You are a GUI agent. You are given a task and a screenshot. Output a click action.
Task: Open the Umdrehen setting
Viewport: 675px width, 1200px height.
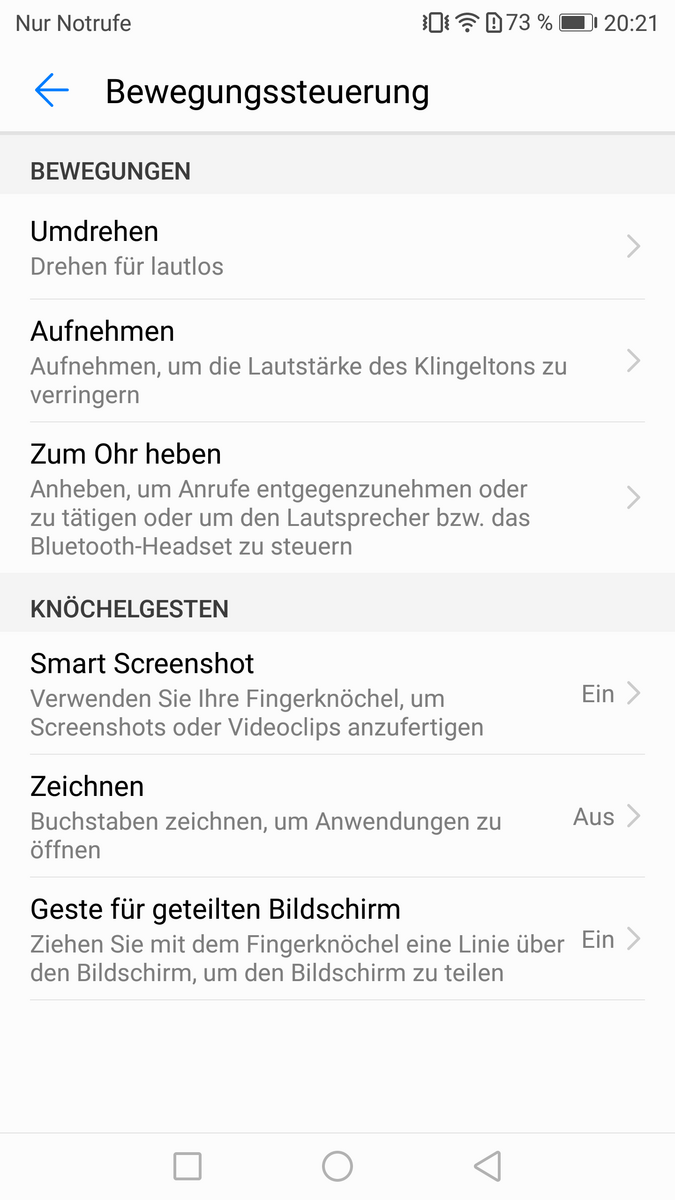click(336, 247)
